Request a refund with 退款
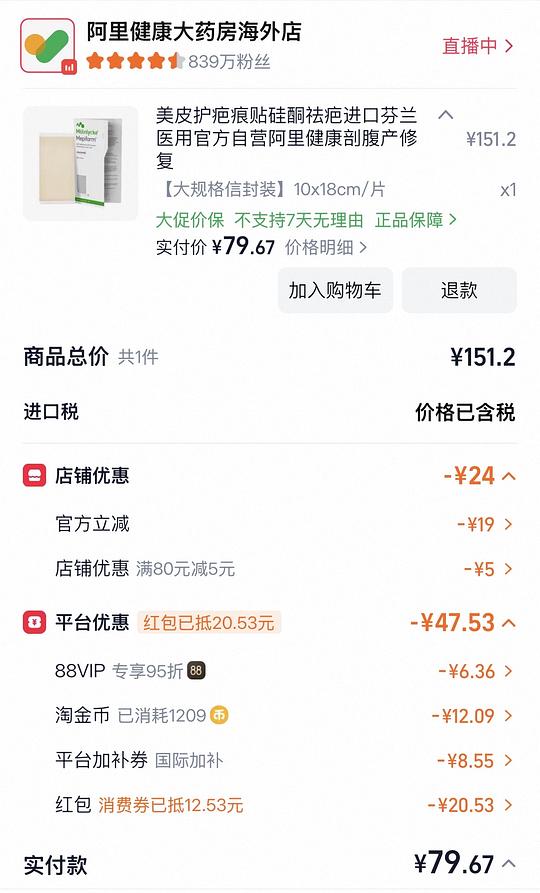The image size is (540, 893). [459, 290]
